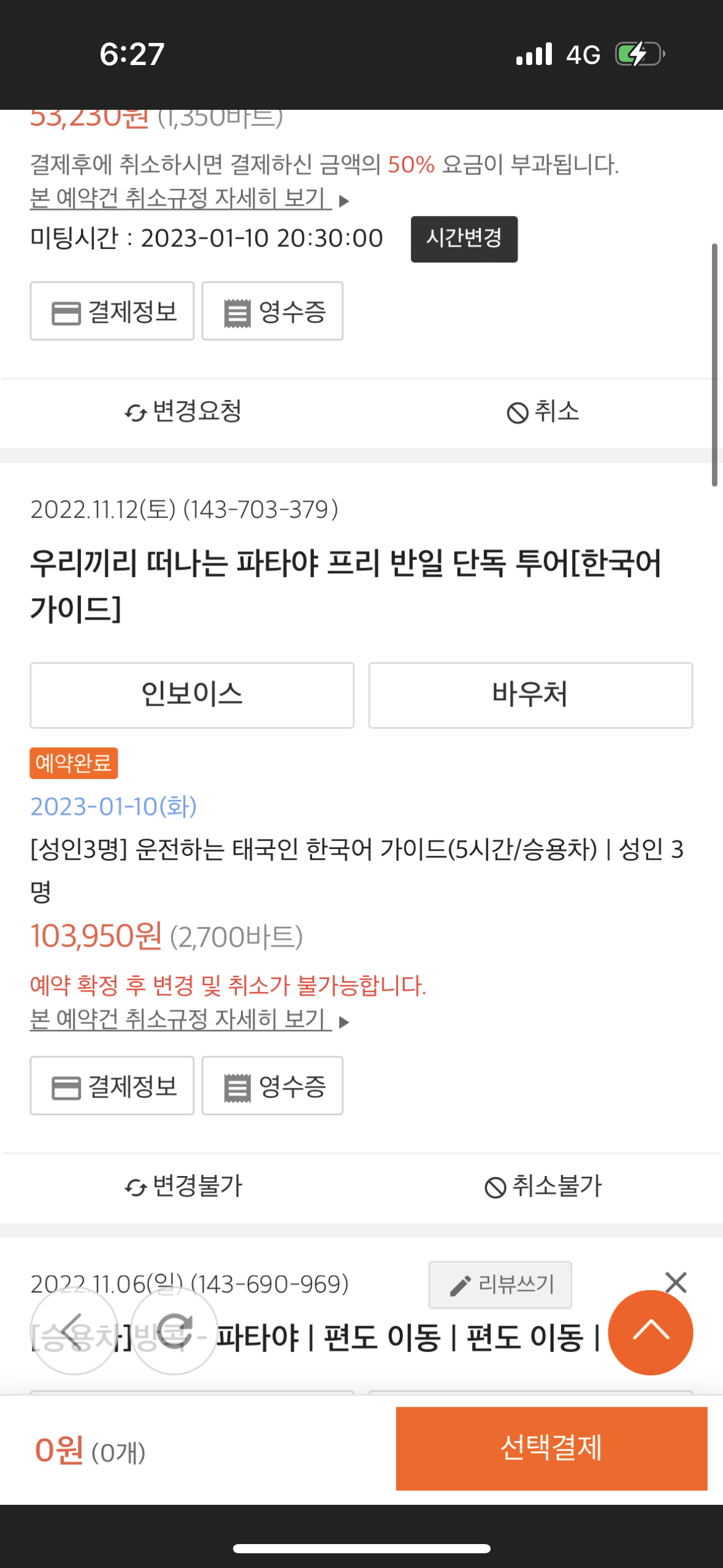Open 인보이스 for the Pattaya half-day tour
This screenshot has height=1568, width=723.
point(192,695)
